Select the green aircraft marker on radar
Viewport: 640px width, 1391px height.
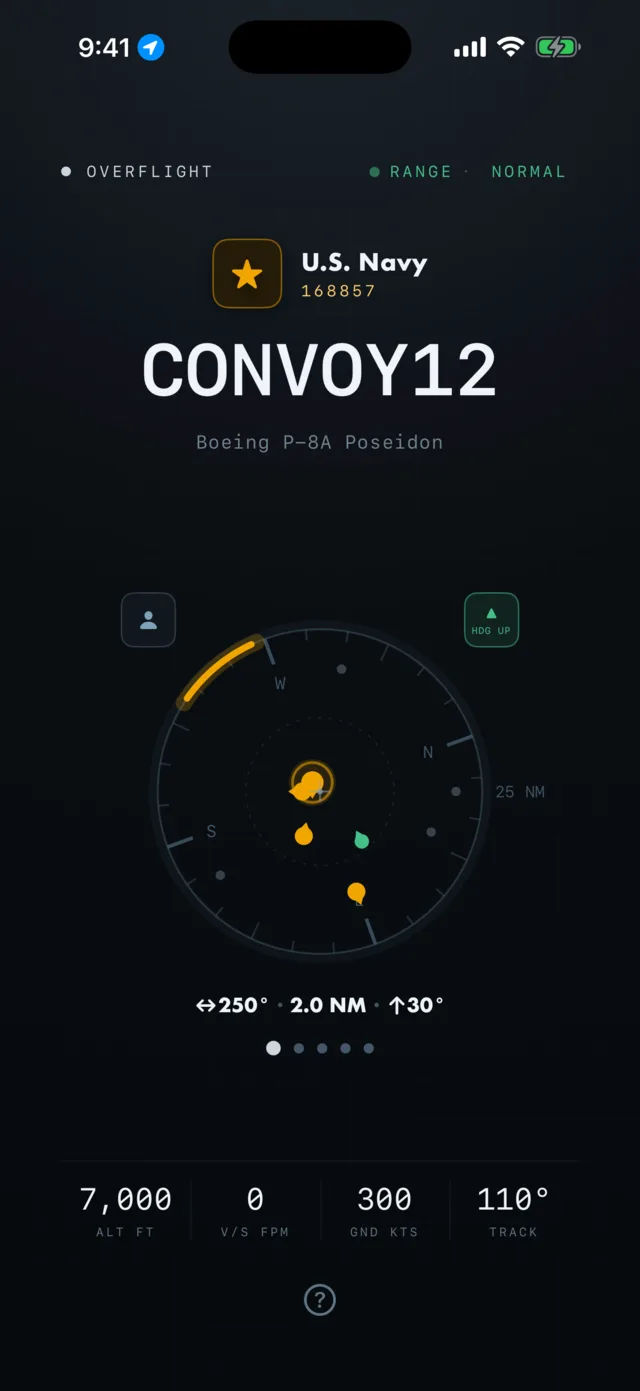[x=362, y=840]
